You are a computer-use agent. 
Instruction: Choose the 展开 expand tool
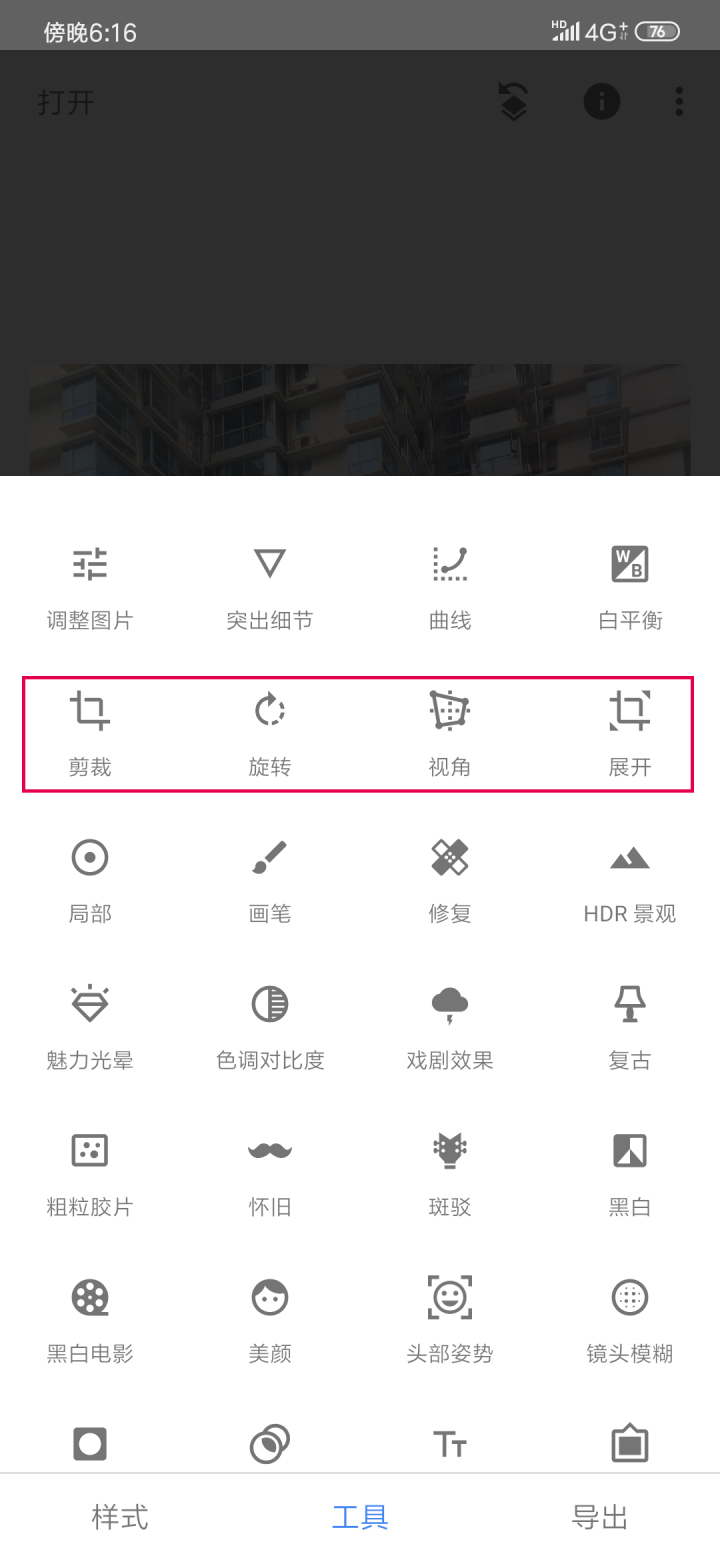(x=630, y=735)
